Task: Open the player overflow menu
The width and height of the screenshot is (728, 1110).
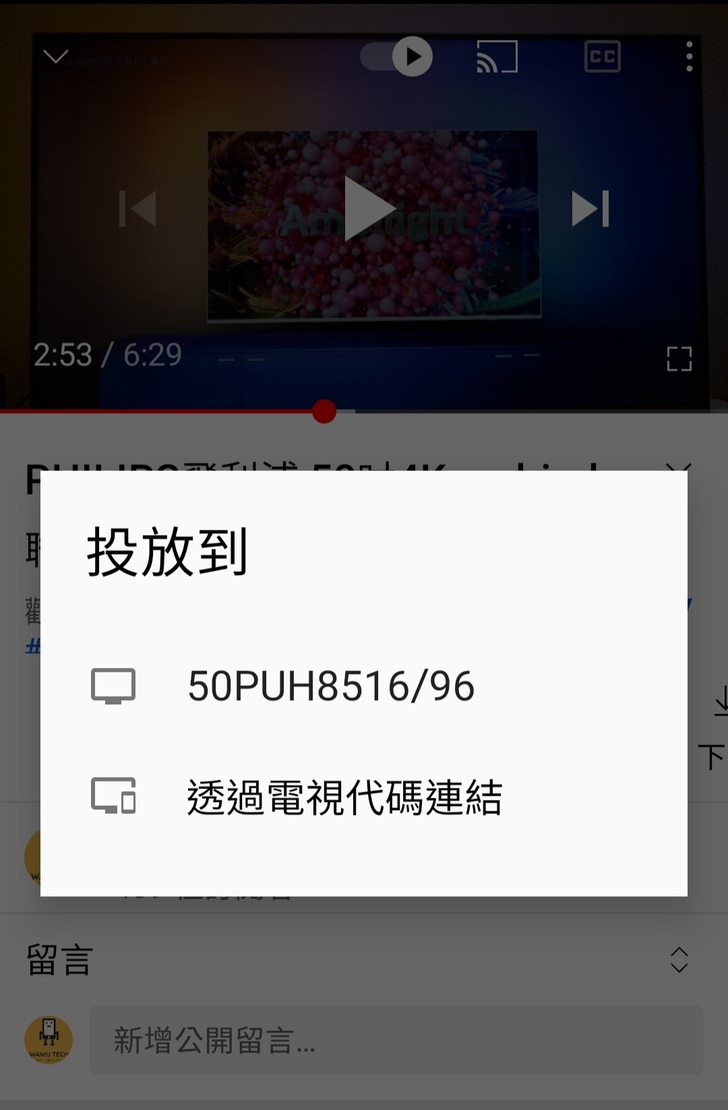Action: (x=689, y=57)
